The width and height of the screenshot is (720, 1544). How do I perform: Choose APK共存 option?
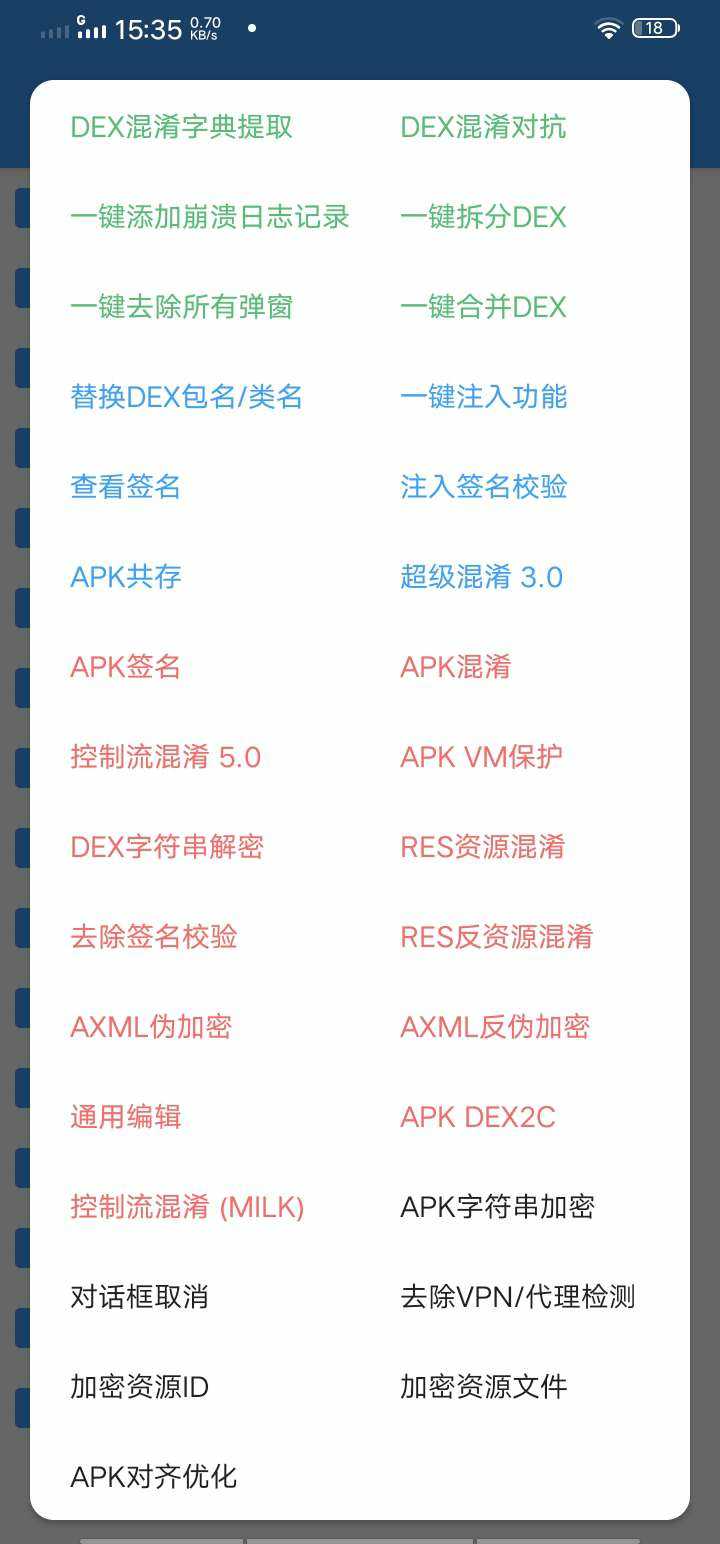tap(125, 577)
